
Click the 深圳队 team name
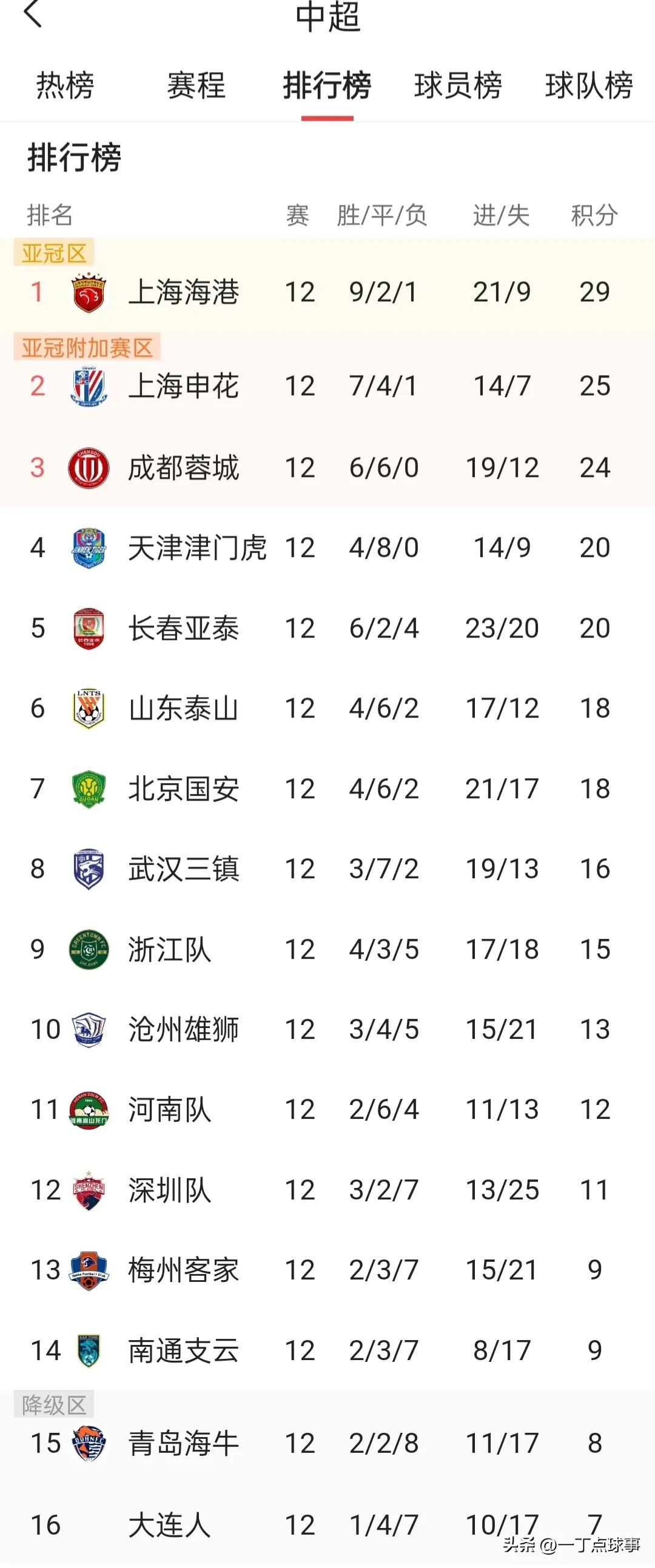167,1189
